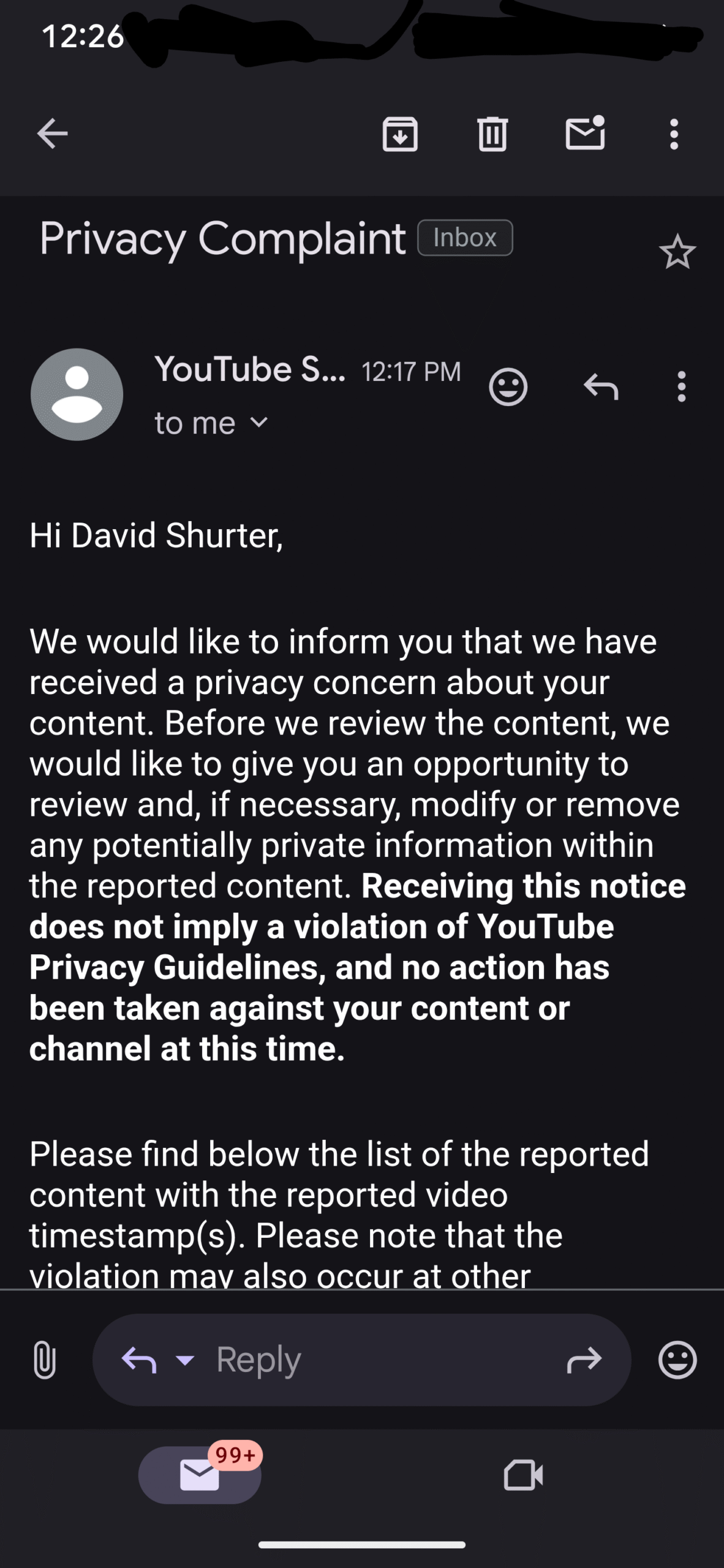Forward this email with the forward arrow
The width and height of the screenshot is (724, 1568).
tap(584, 1360)
